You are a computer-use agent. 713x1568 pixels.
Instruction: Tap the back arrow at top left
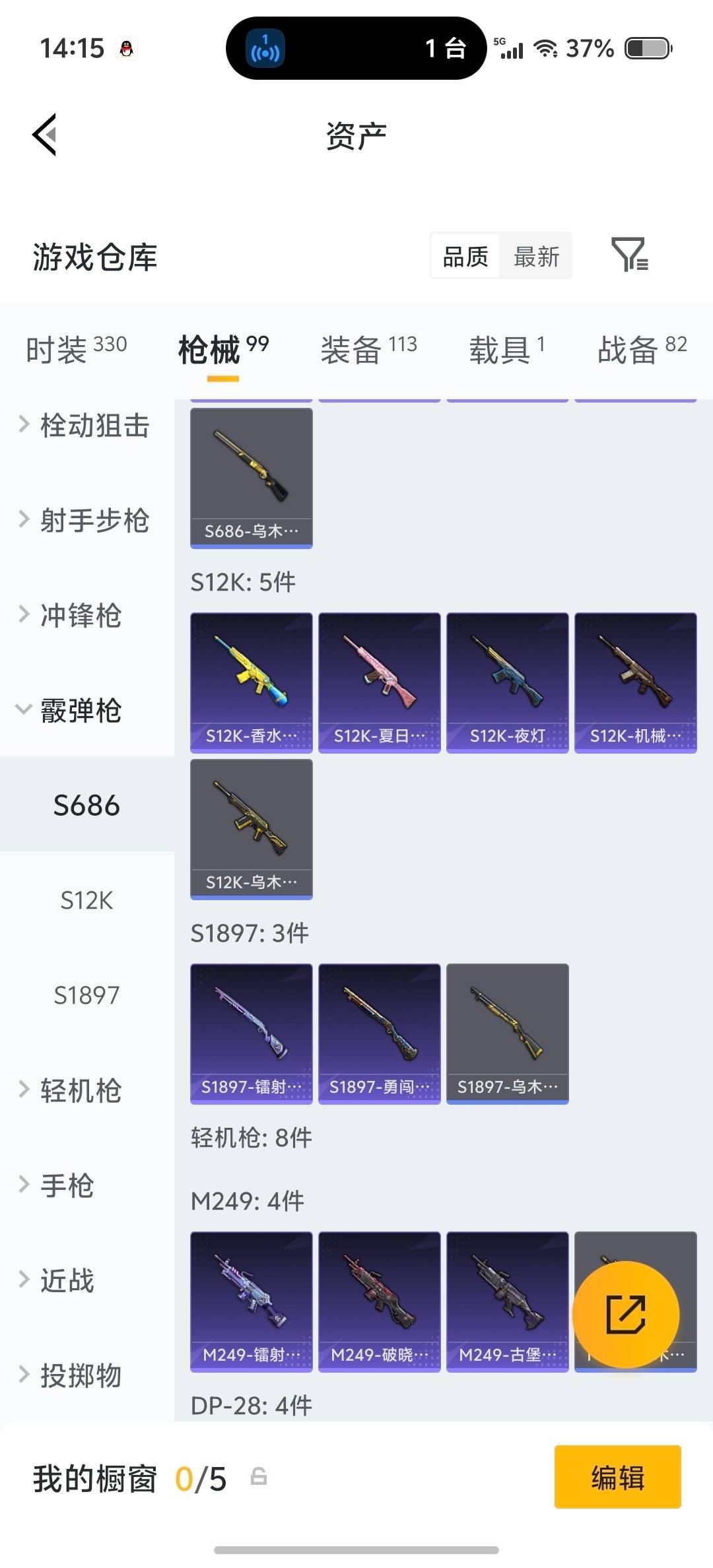[46, 135]
